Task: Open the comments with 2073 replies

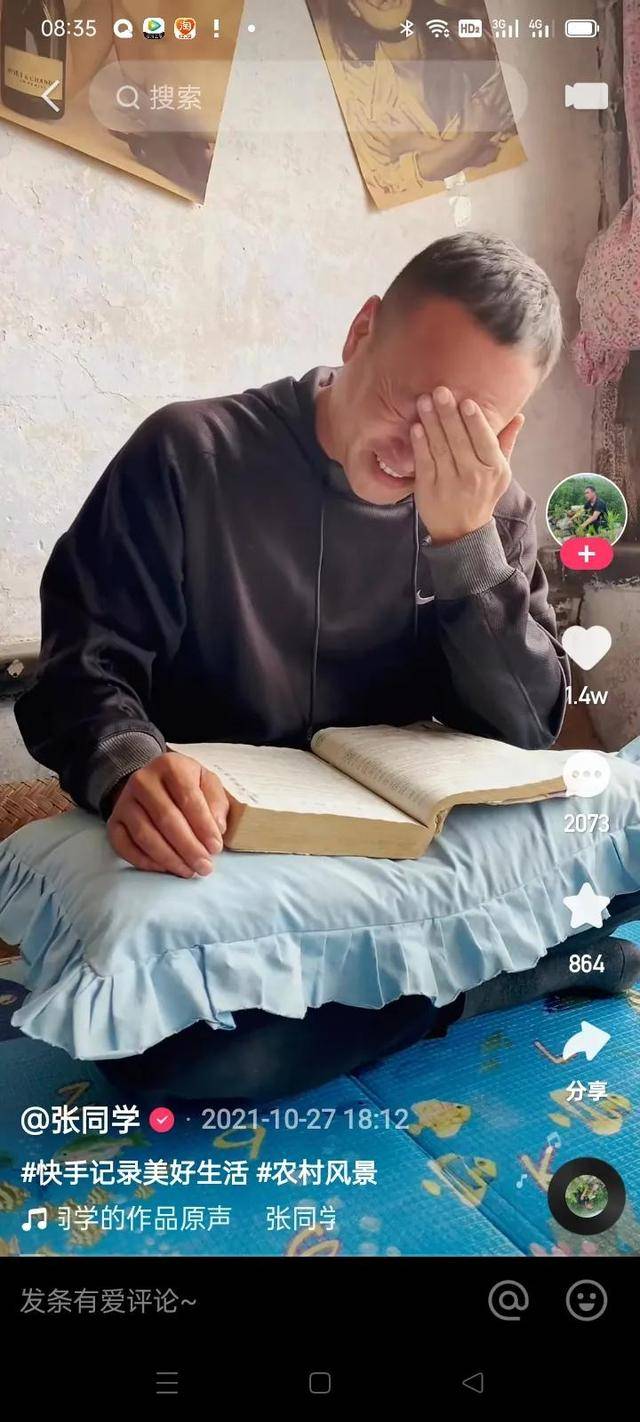Action: pos(586,776)
